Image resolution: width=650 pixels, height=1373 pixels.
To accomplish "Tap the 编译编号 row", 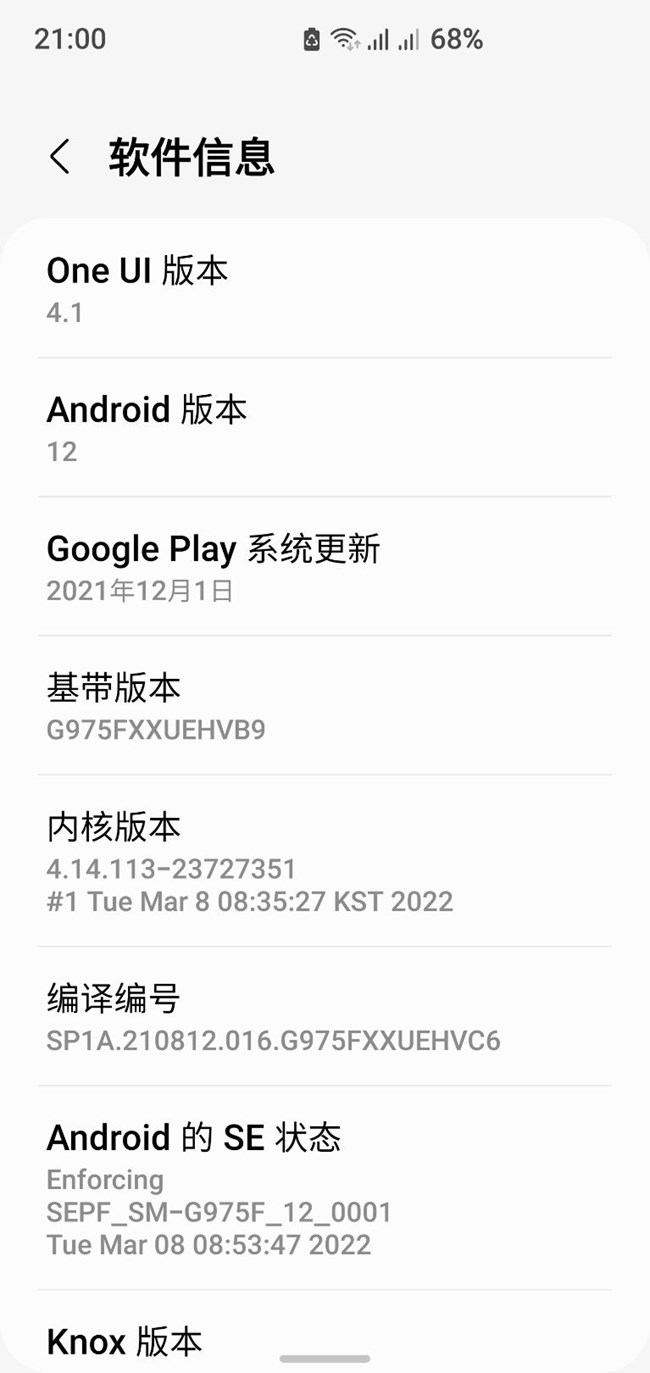I will [324, 1017].
